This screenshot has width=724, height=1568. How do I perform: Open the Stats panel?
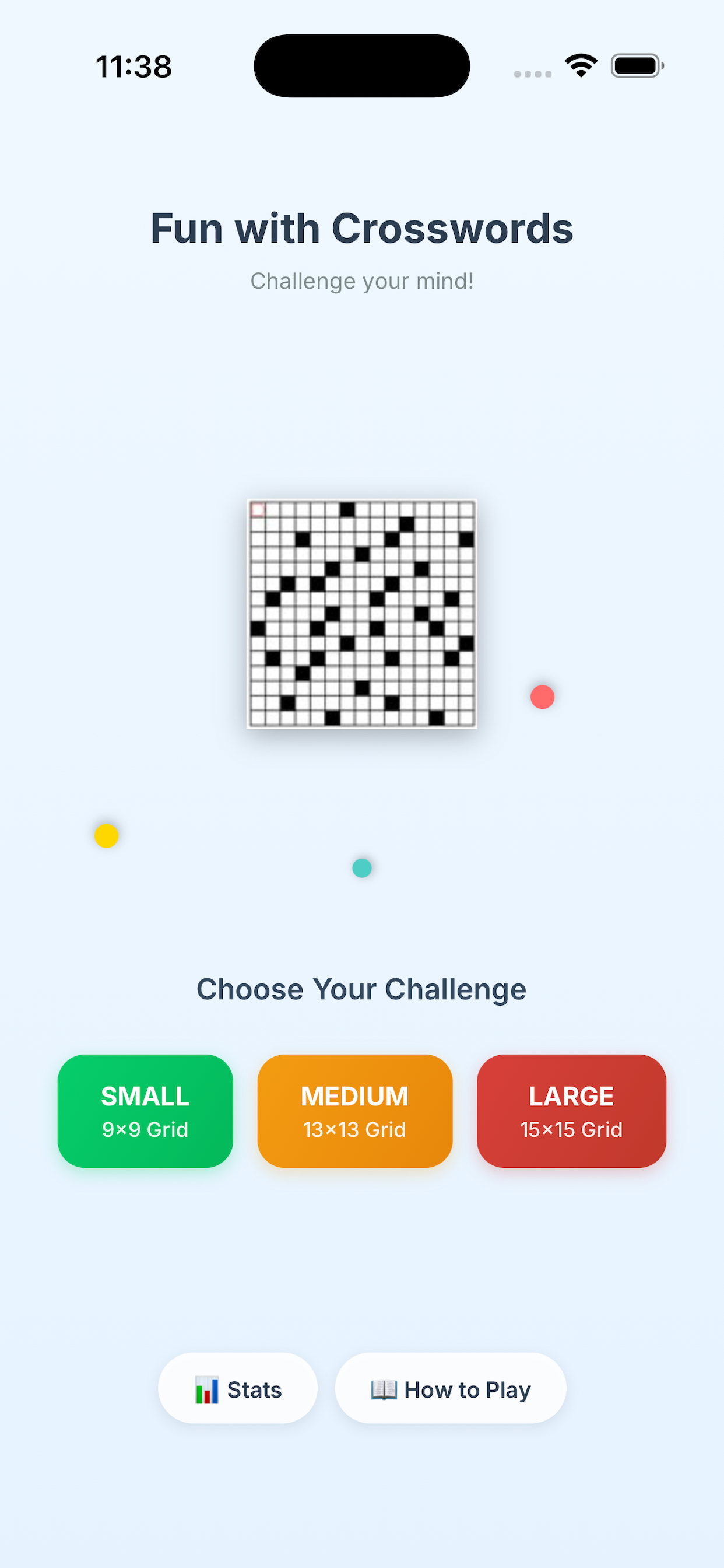coord(237,1389)
